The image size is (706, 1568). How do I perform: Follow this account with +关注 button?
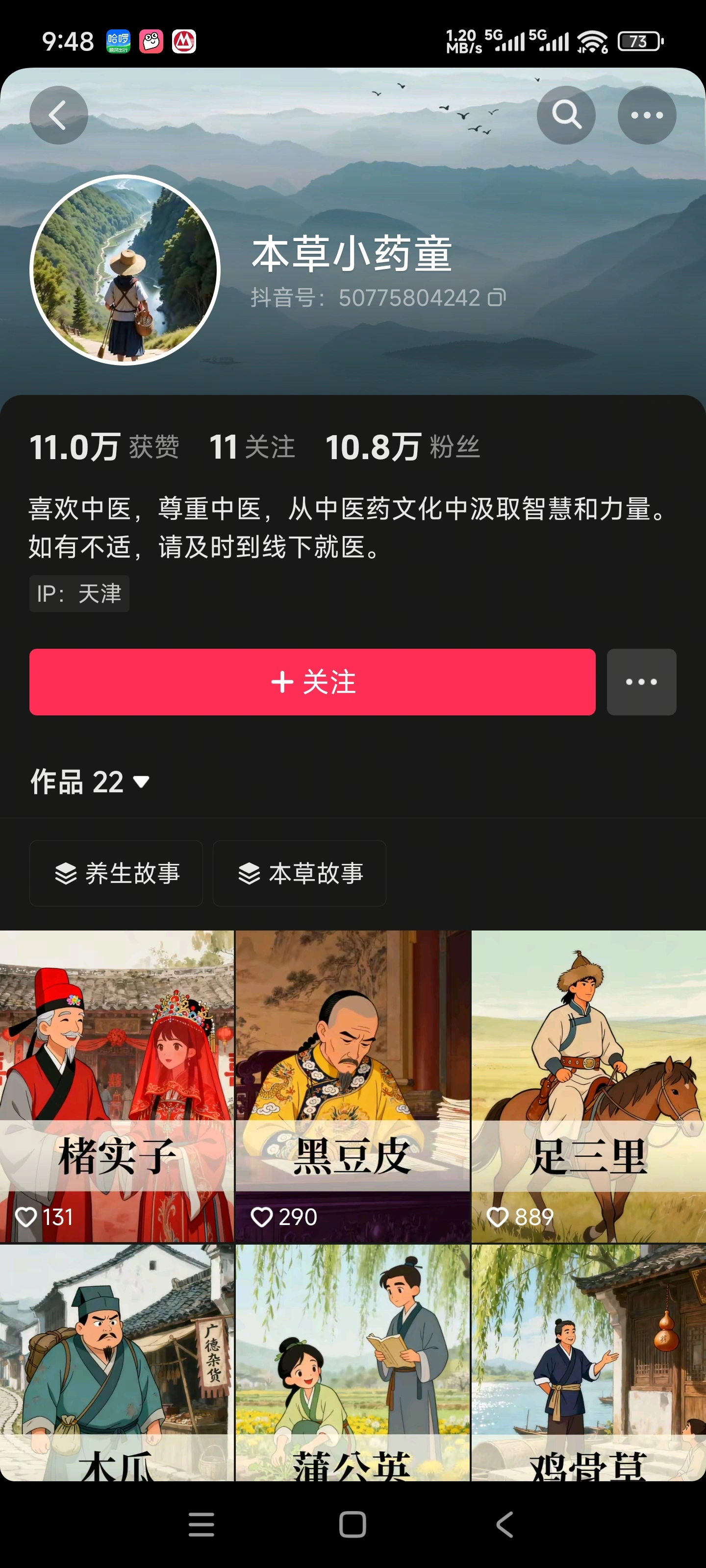[312, 682]
